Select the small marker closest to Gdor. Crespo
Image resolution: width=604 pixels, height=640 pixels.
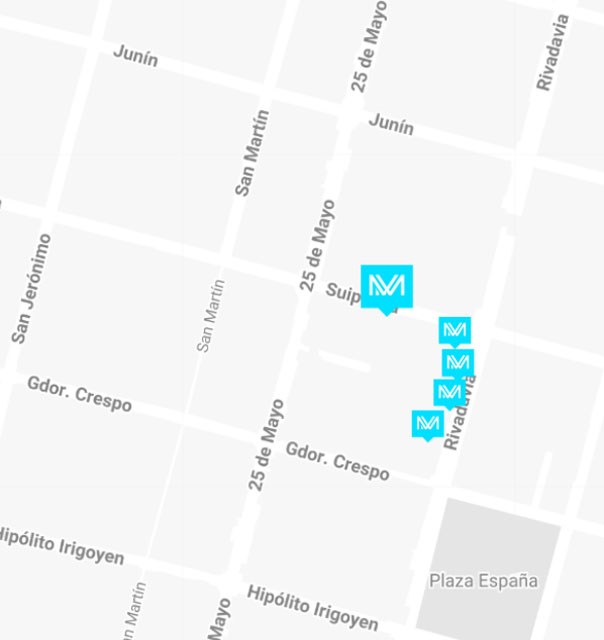[427, 423]
